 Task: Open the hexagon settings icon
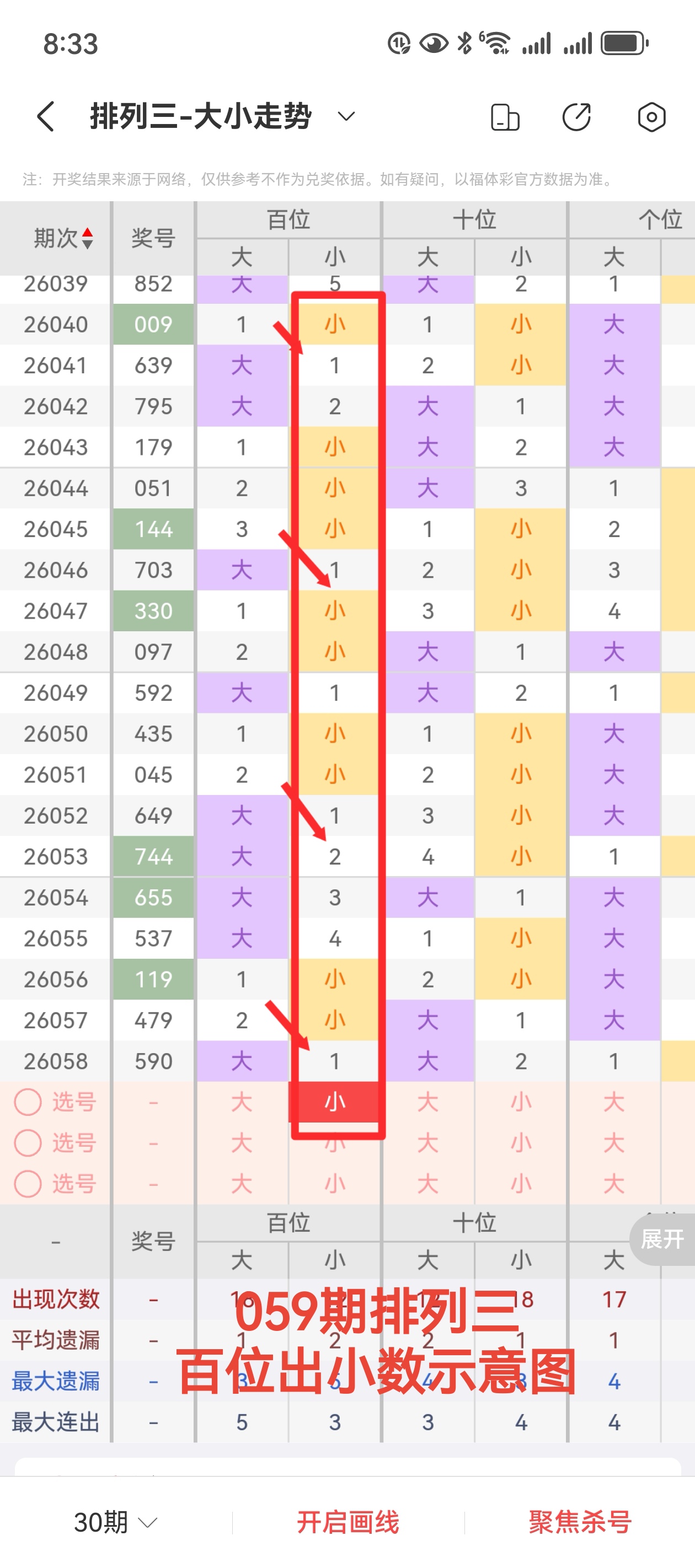coord(651,117)
